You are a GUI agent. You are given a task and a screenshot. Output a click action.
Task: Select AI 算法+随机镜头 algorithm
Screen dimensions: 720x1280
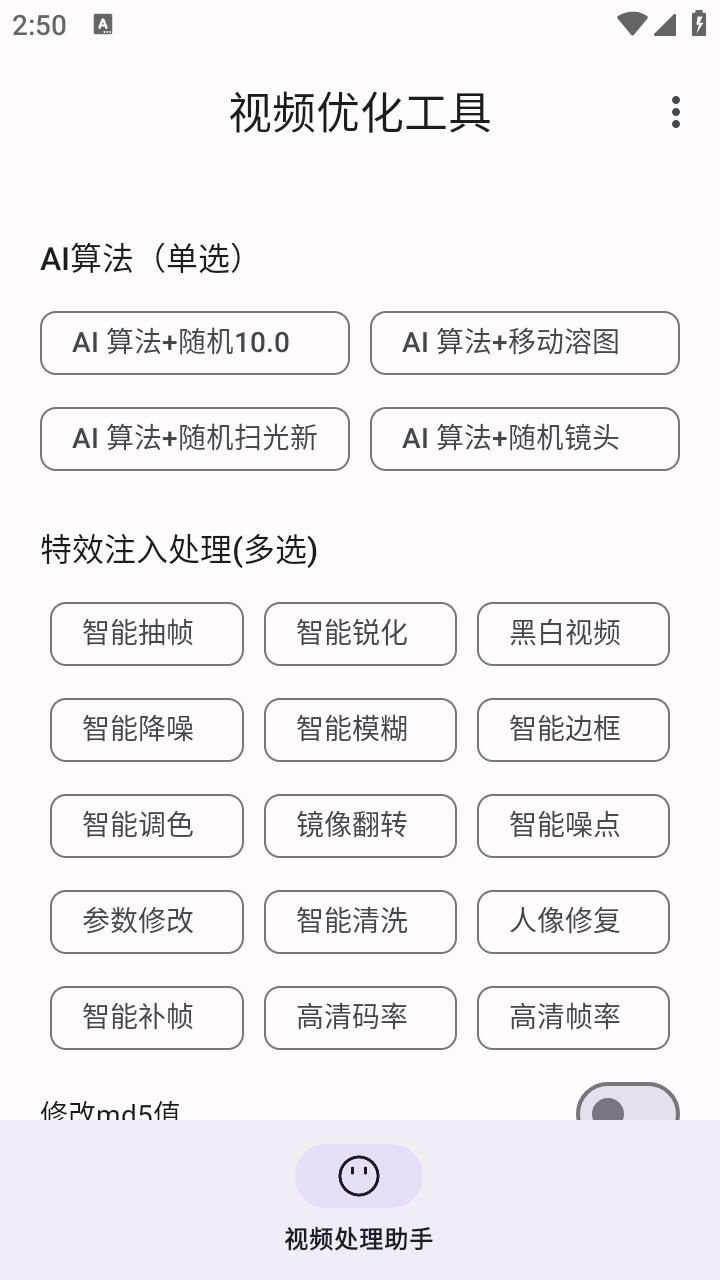tap(524, 439)
